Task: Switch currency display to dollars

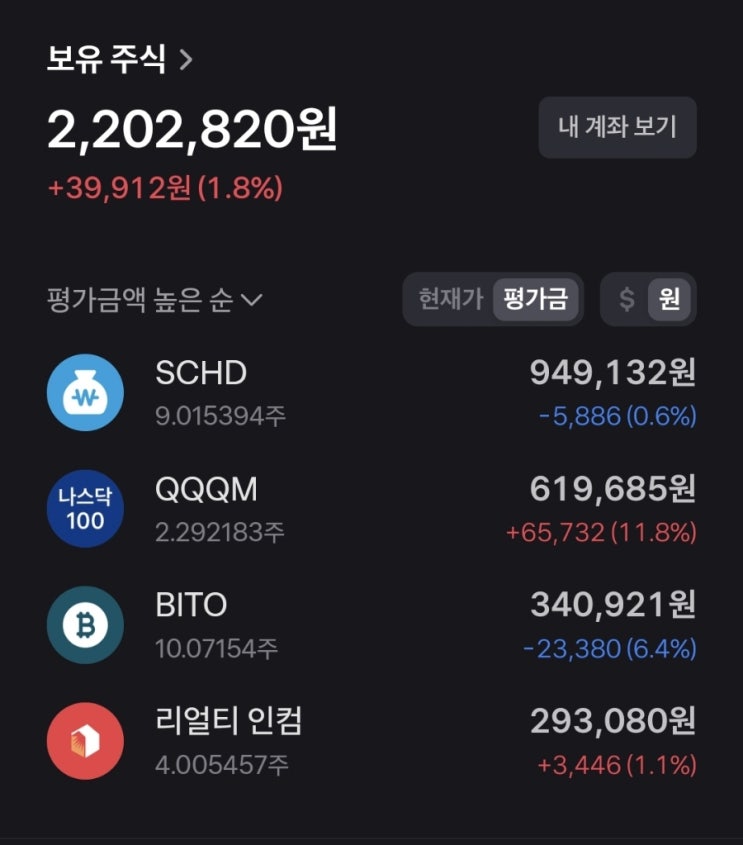Action: coord(627,299)
